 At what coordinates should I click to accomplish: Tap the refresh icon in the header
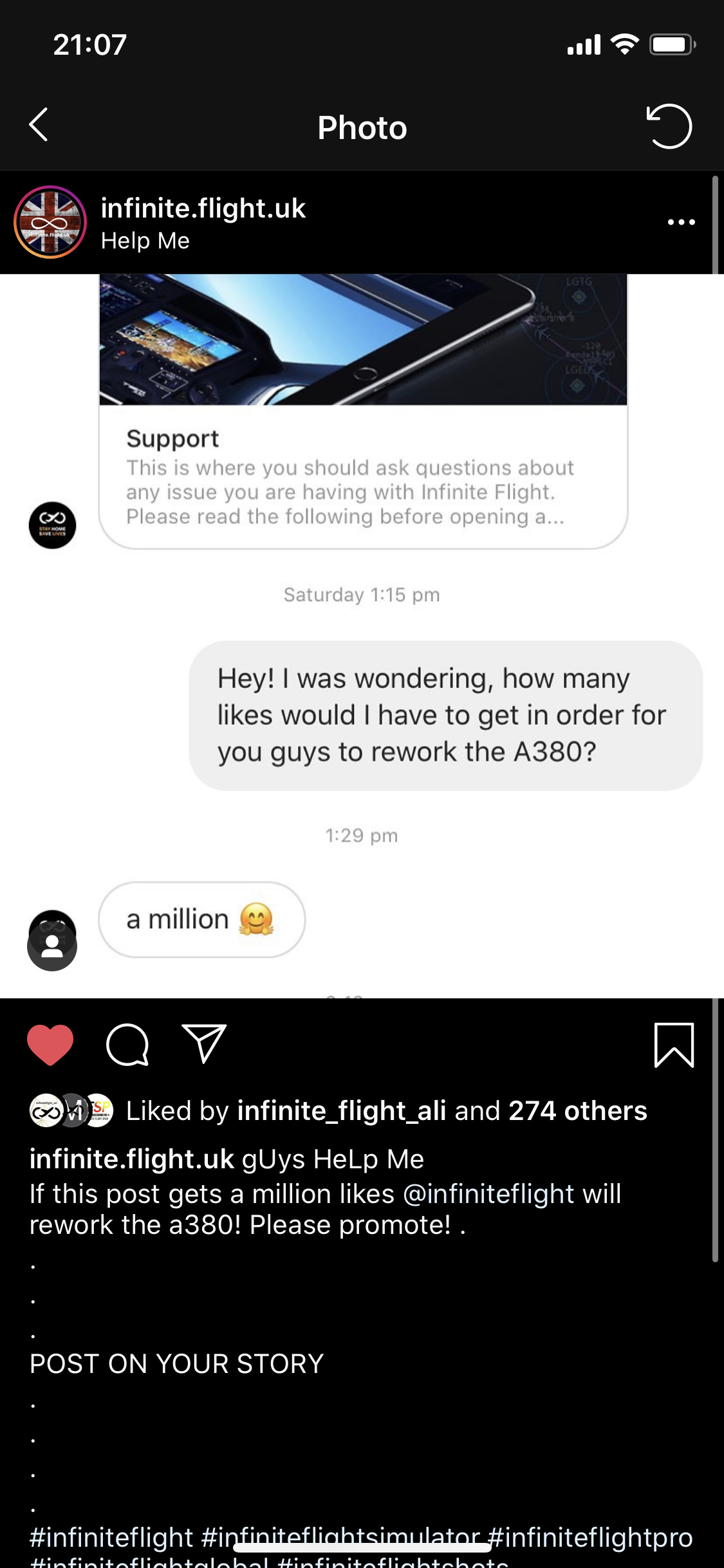[x=669, y=126]
